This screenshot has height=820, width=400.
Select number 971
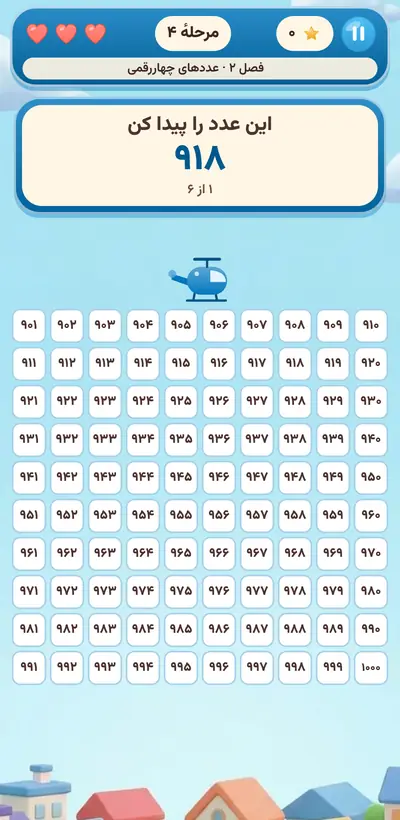pos(29,591)
